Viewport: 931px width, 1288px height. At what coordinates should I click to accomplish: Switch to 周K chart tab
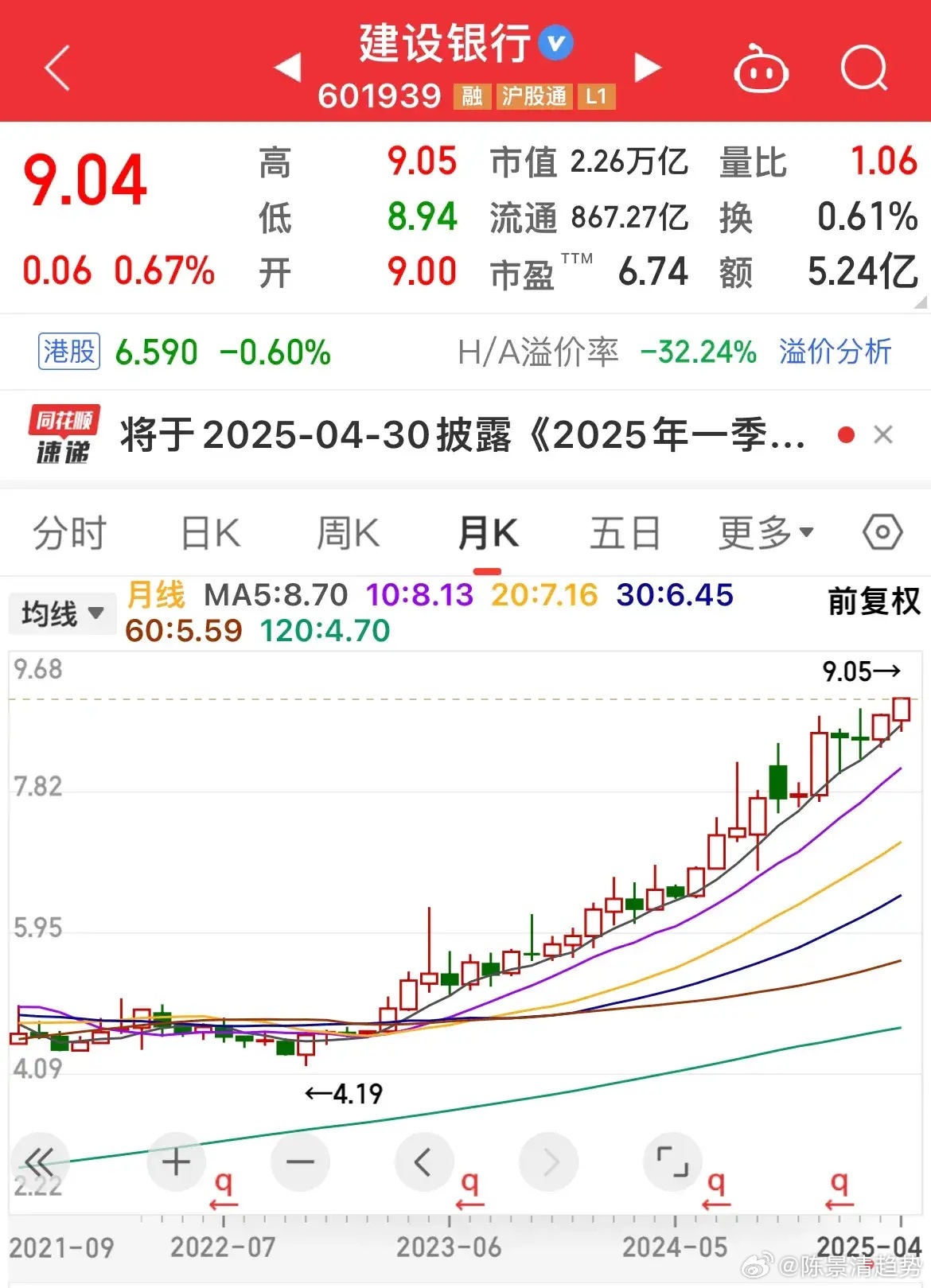(x=349, y=533)
